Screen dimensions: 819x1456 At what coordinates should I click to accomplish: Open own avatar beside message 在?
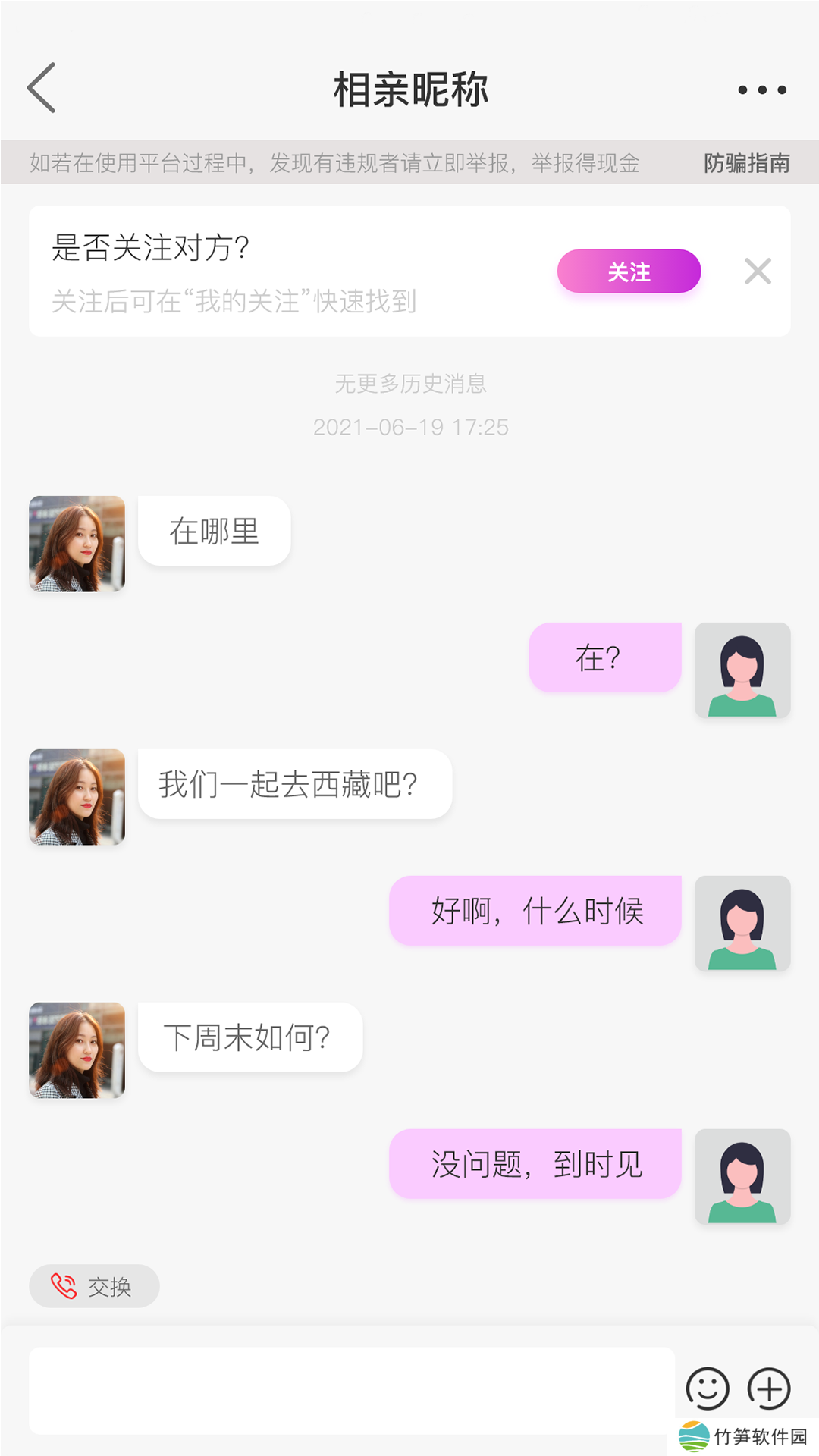[742, 670]
